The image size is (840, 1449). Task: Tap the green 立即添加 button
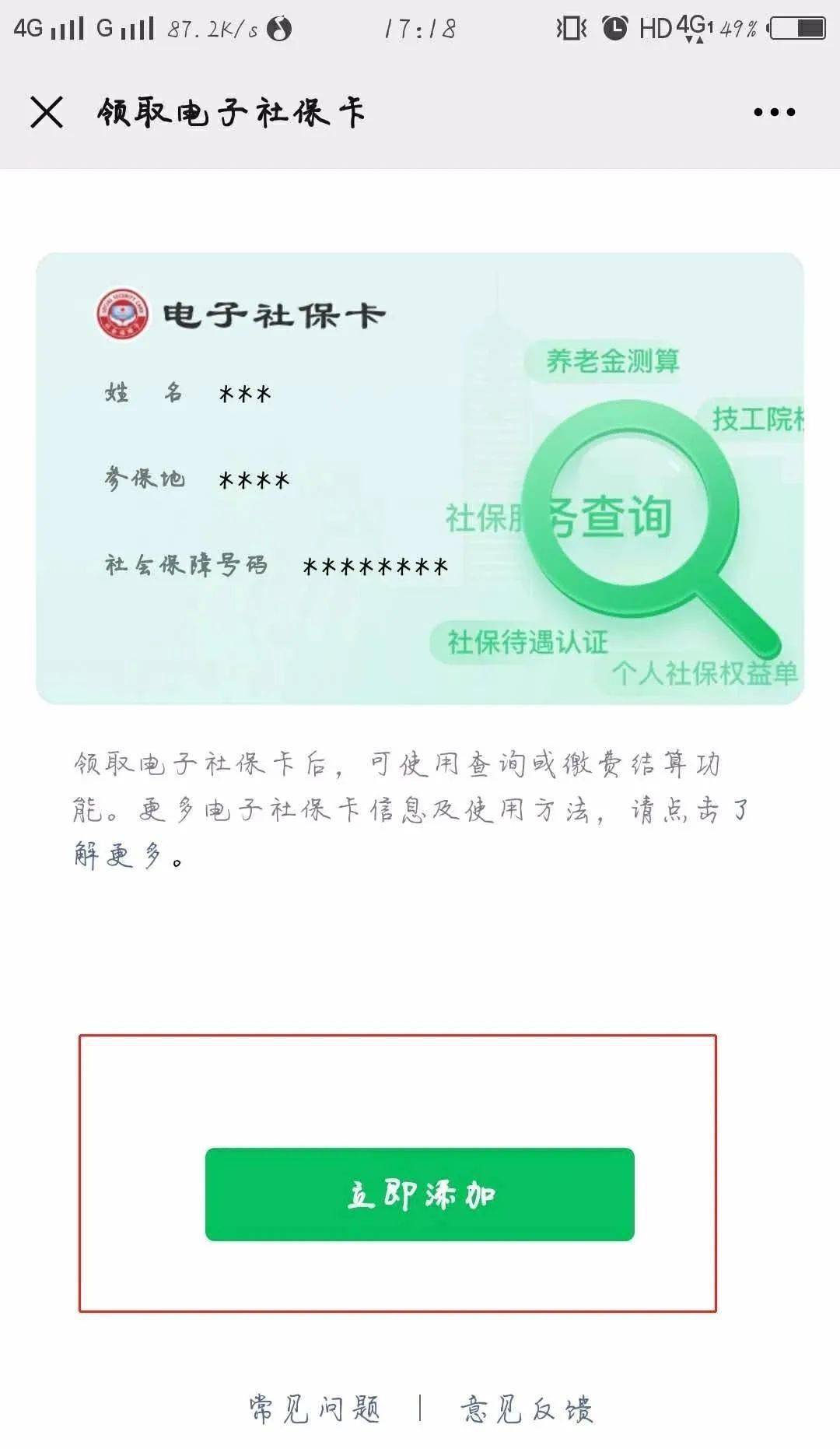click(x=420, y=1194)
